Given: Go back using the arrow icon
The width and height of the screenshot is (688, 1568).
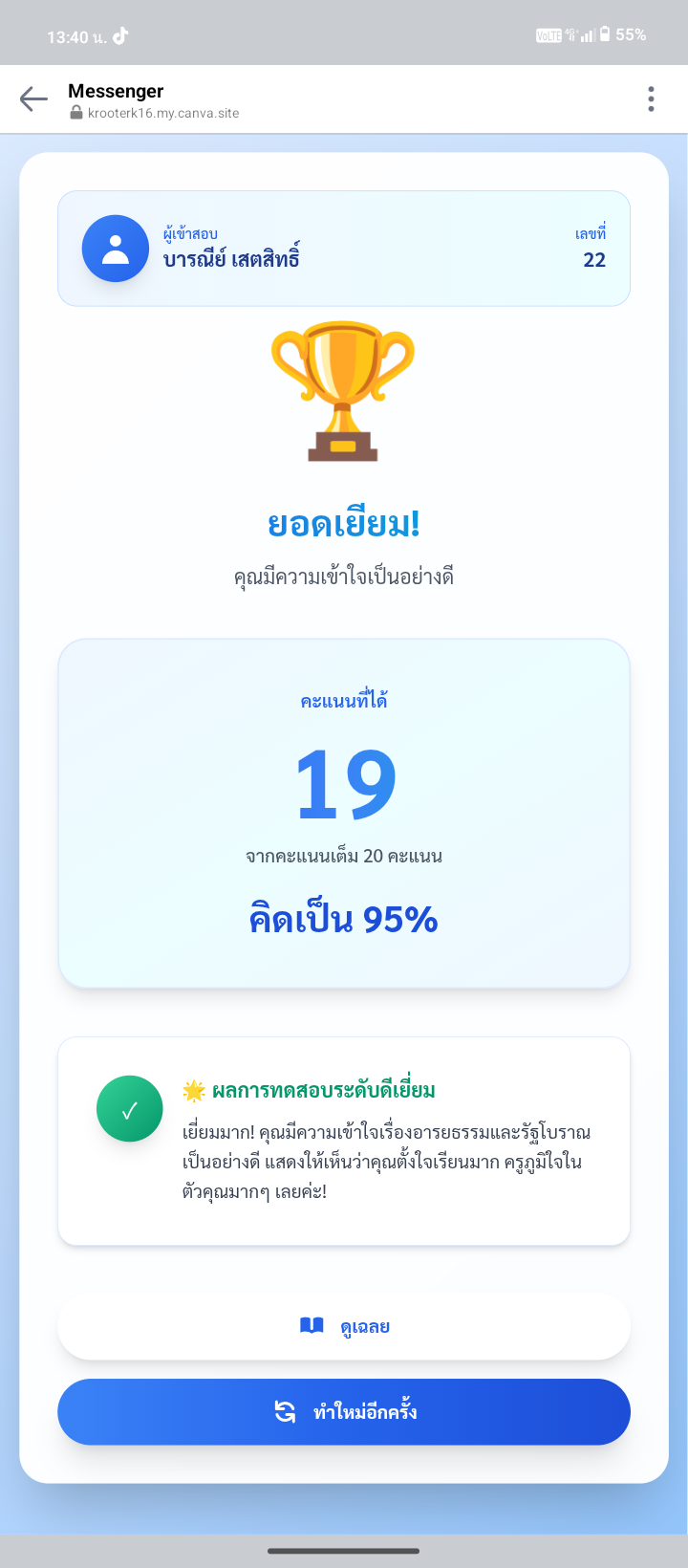Looking at the screenshot, I should [33, 99].
